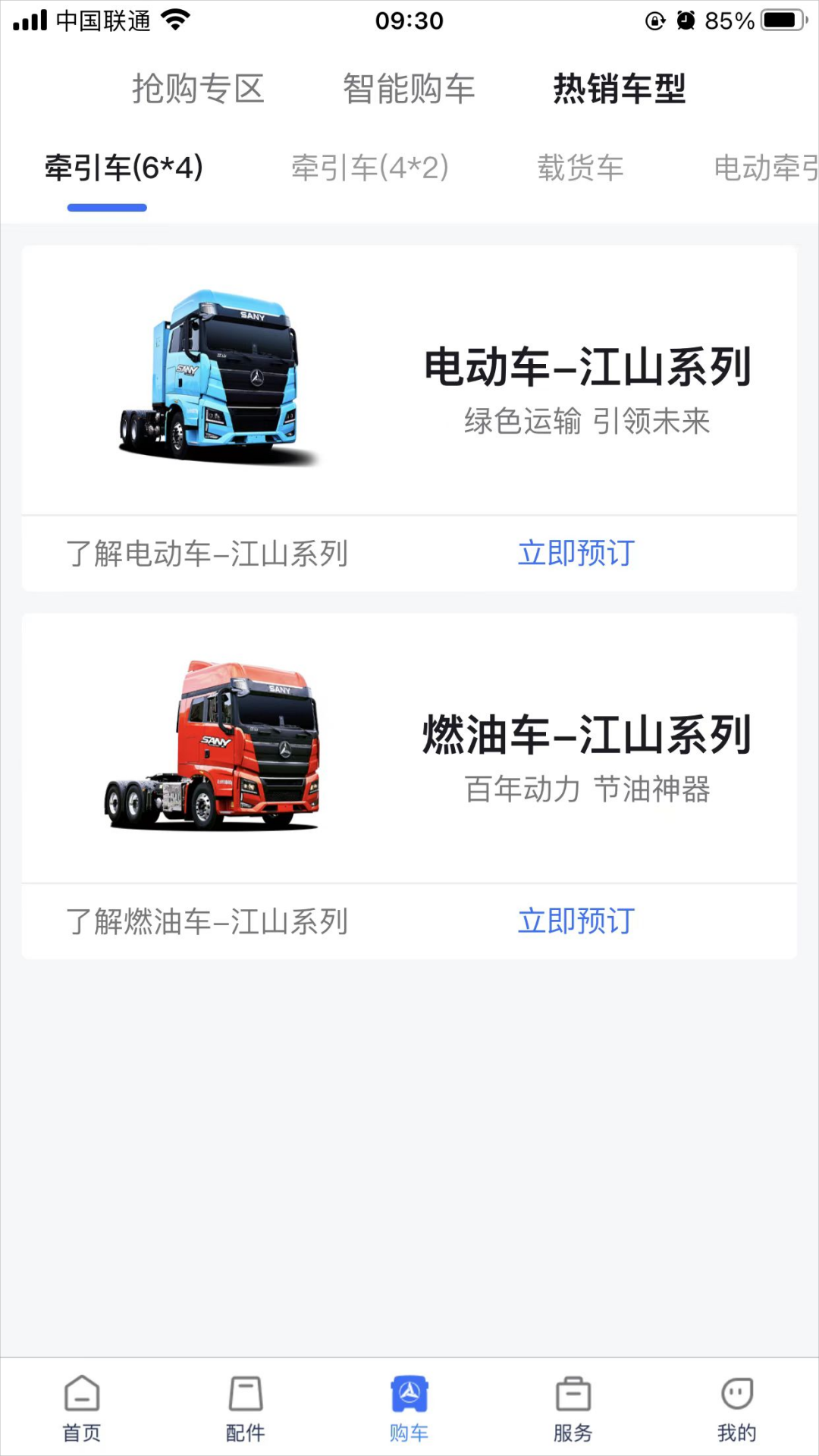Tap 了解燃油车-江山系列 link
This screenshot has width=819, height=1456.
[207, 921]
